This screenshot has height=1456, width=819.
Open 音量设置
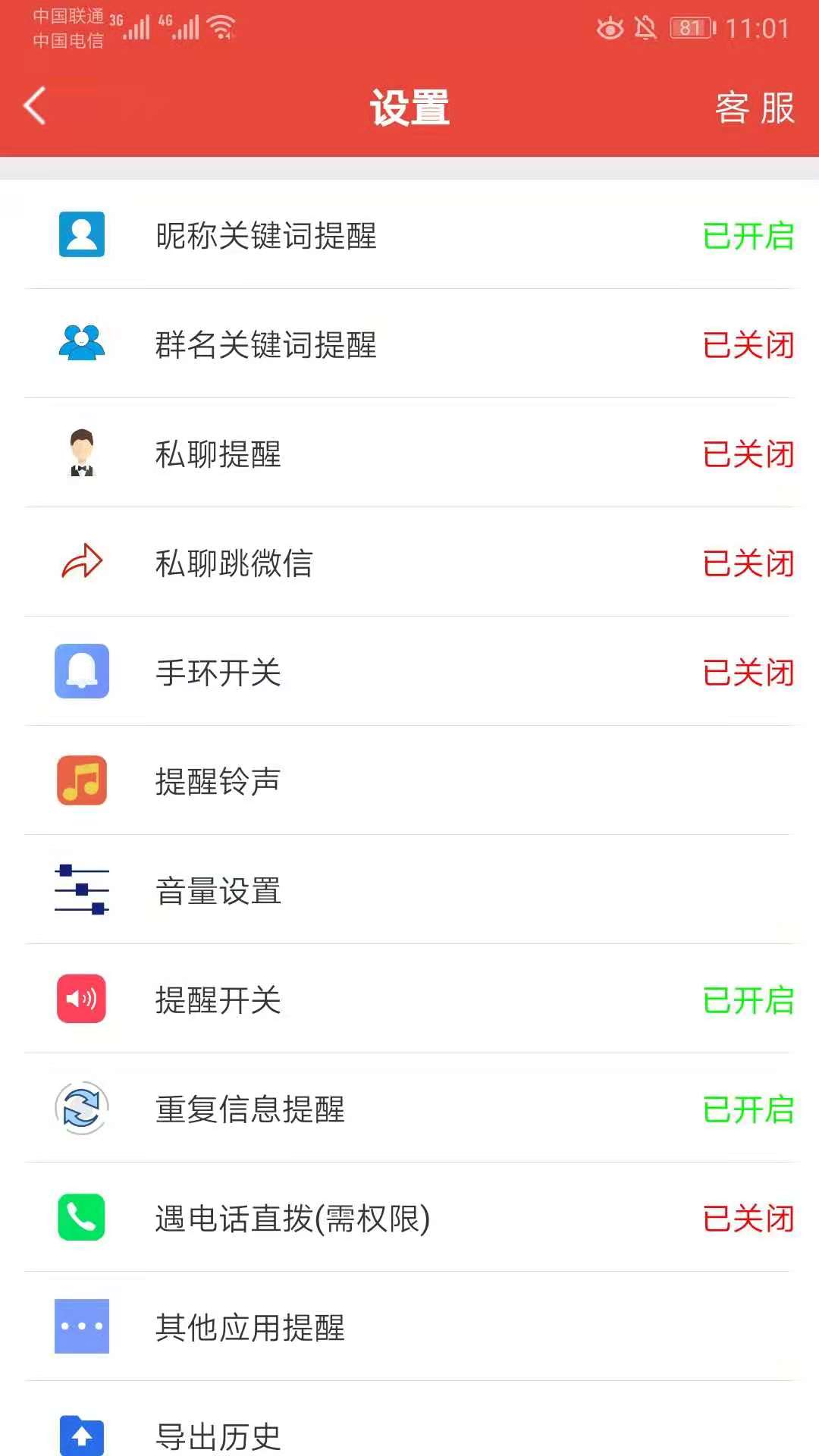pos(218,891)
